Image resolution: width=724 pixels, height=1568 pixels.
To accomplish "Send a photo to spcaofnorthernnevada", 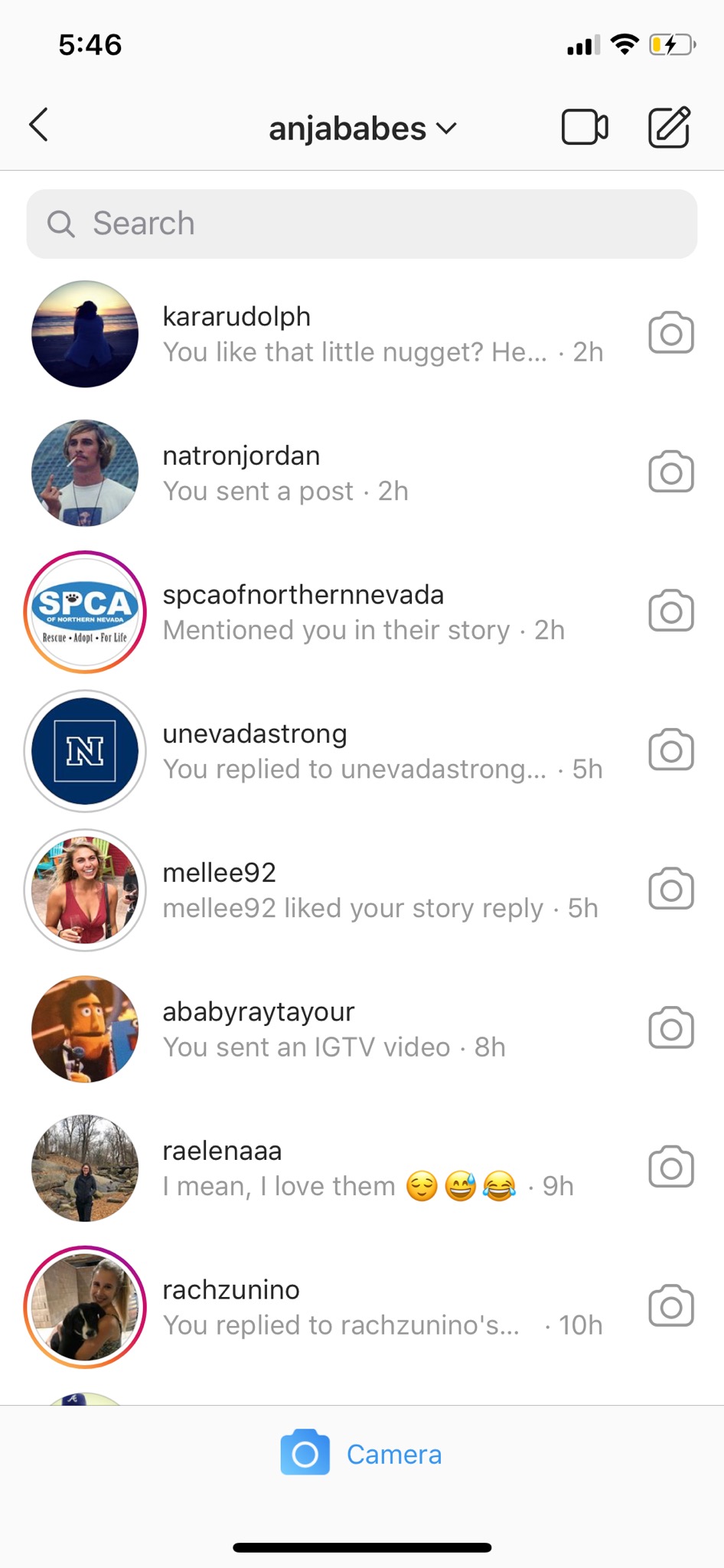I will tap(671, 611).
